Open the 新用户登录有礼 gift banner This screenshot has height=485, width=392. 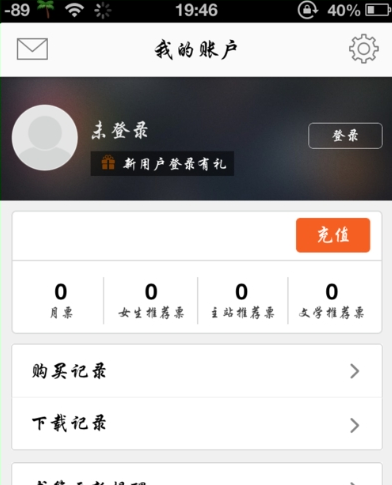162,164
